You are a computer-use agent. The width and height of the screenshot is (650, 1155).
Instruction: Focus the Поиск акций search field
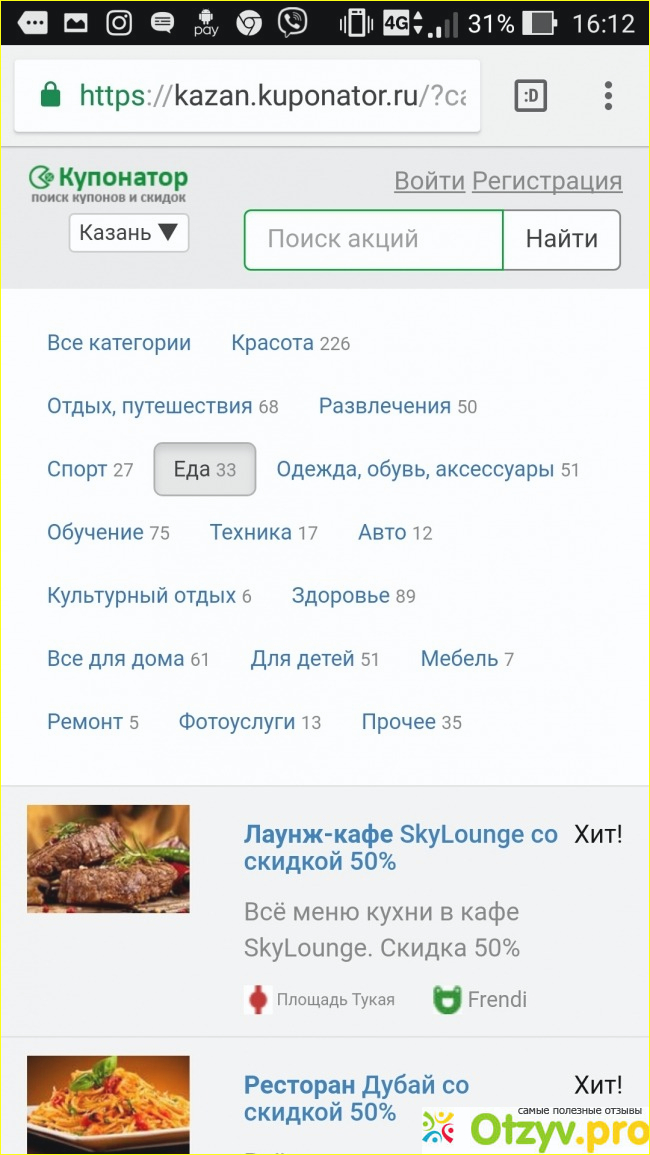pos(373,239)
